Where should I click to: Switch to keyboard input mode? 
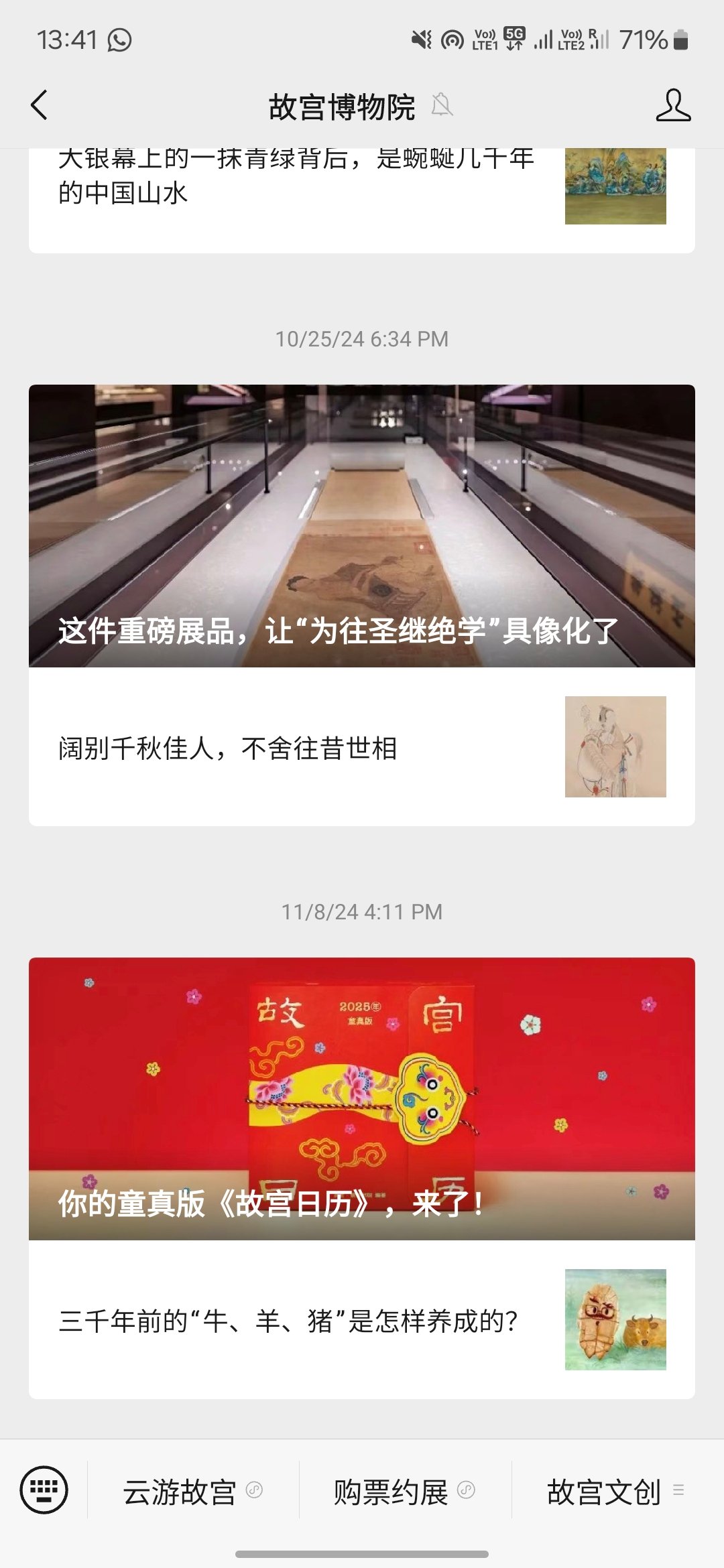coord(44,1490)
